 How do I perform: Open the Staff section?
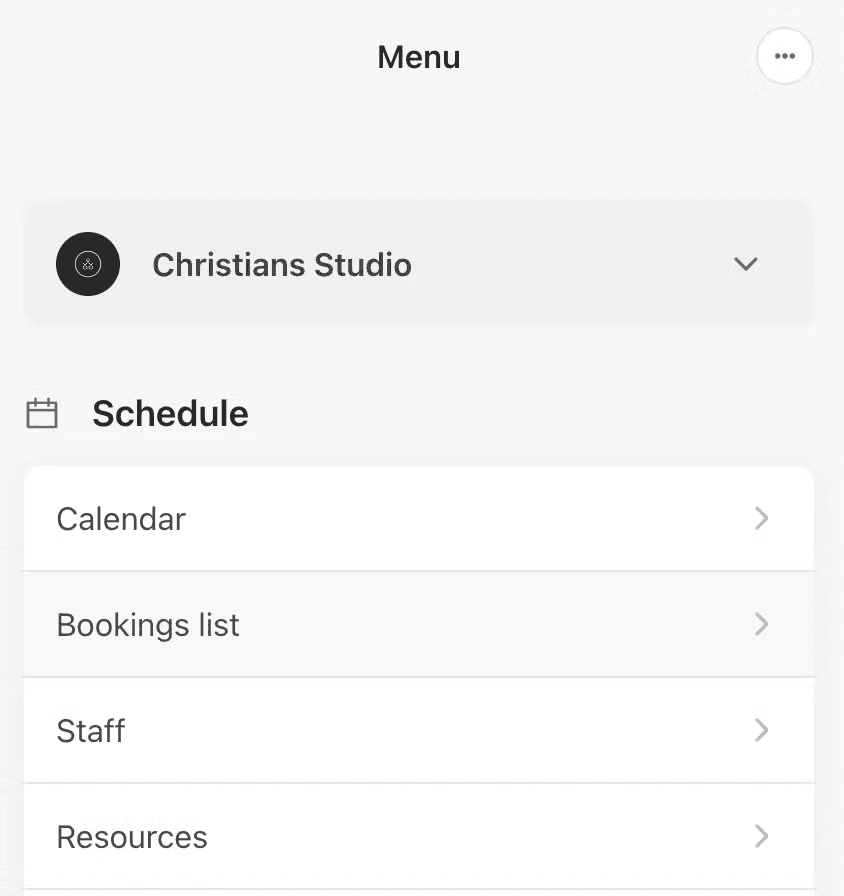(x=419, y=730)
